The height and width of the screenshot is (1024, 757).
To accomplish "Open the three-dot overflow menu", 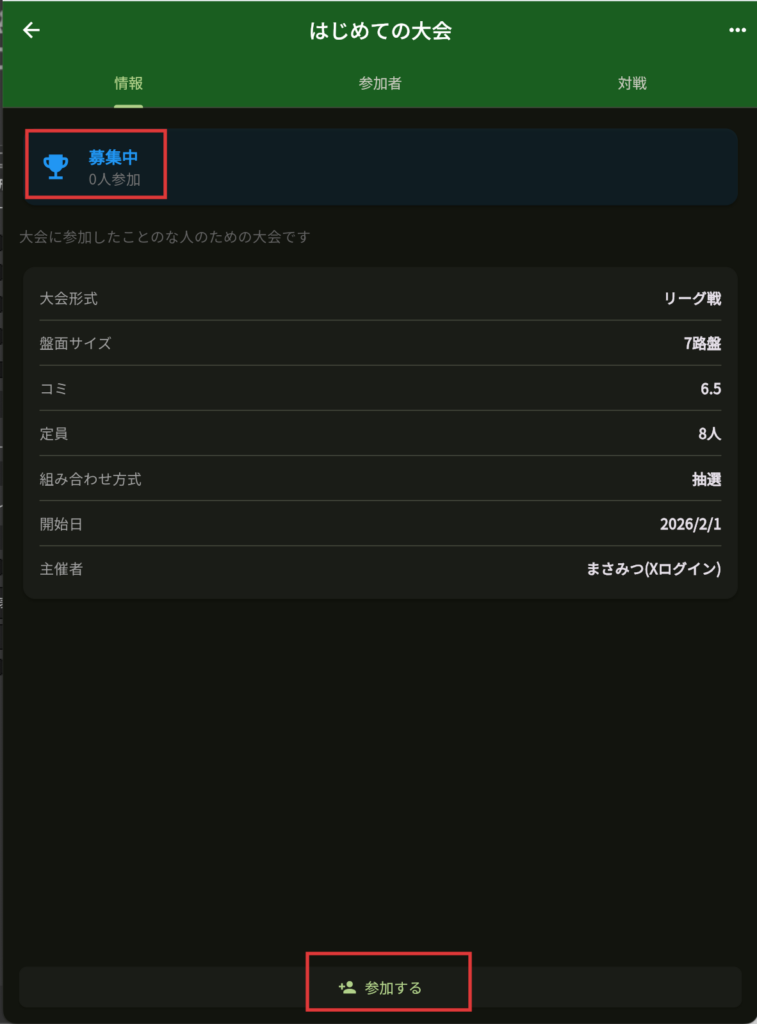I will click(x=737, y=30).
